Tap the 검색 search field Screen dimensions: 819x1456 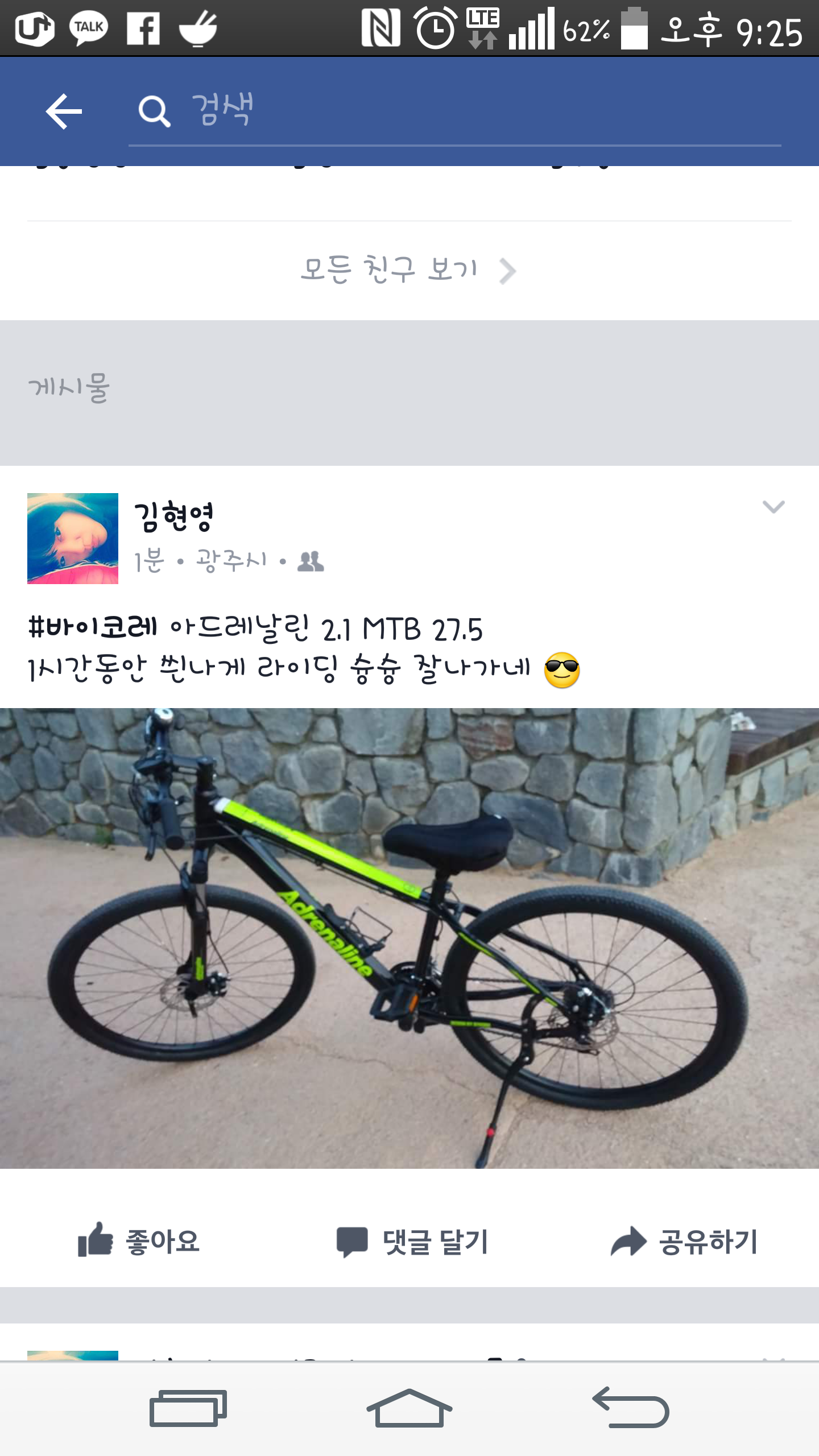coord(455,111)
